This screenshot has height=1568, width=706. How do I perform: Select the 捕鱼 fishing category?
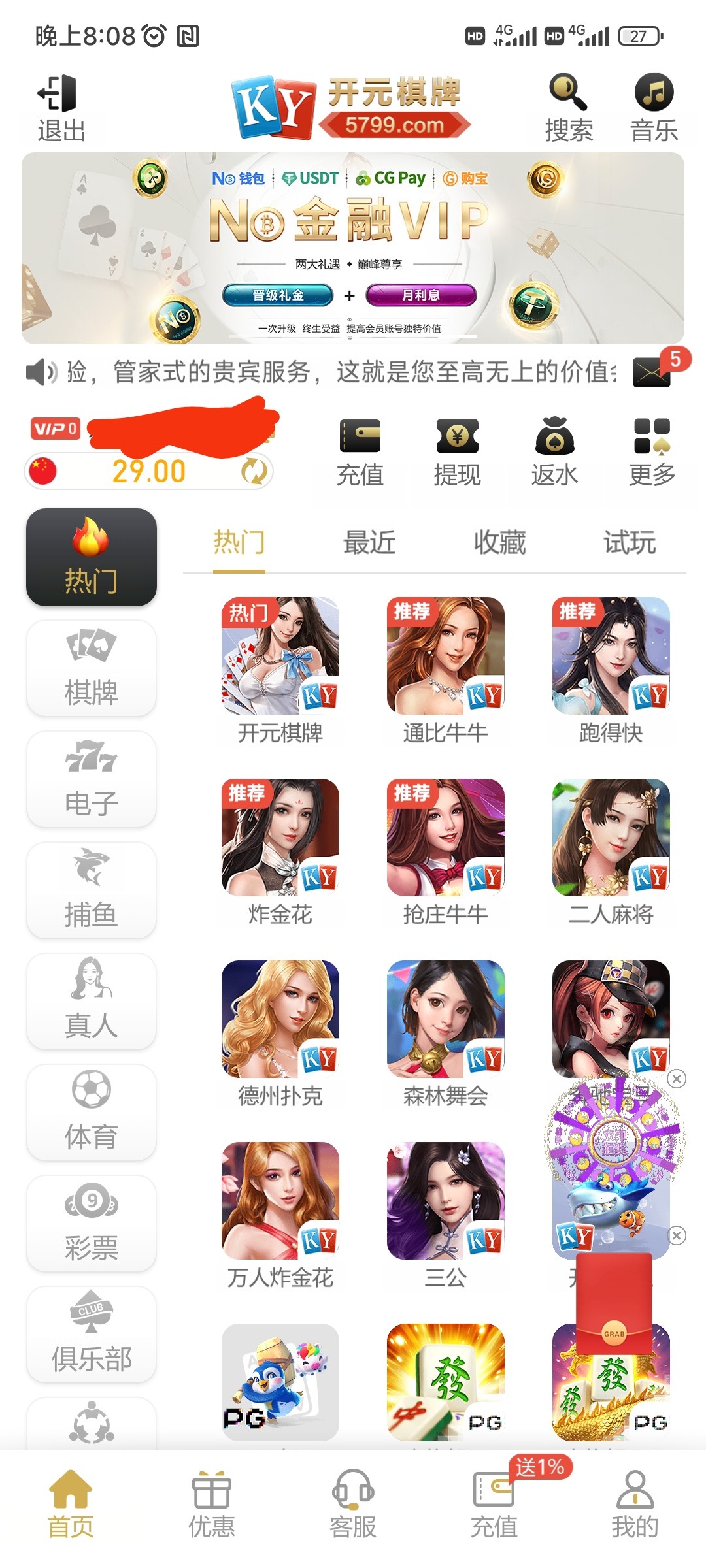tap(92, 890)
